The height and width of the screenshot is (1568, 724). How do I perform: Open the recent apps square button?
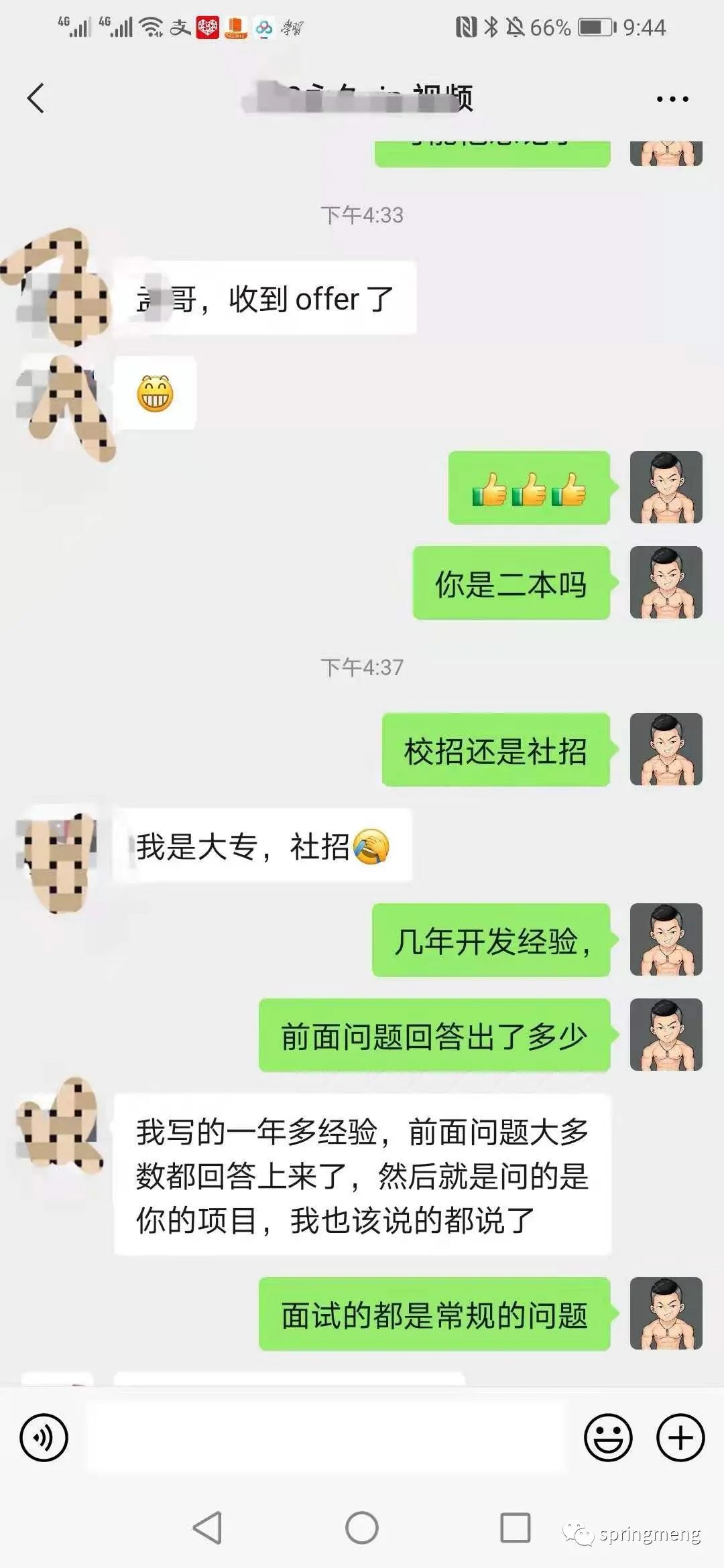point(516,1528)
